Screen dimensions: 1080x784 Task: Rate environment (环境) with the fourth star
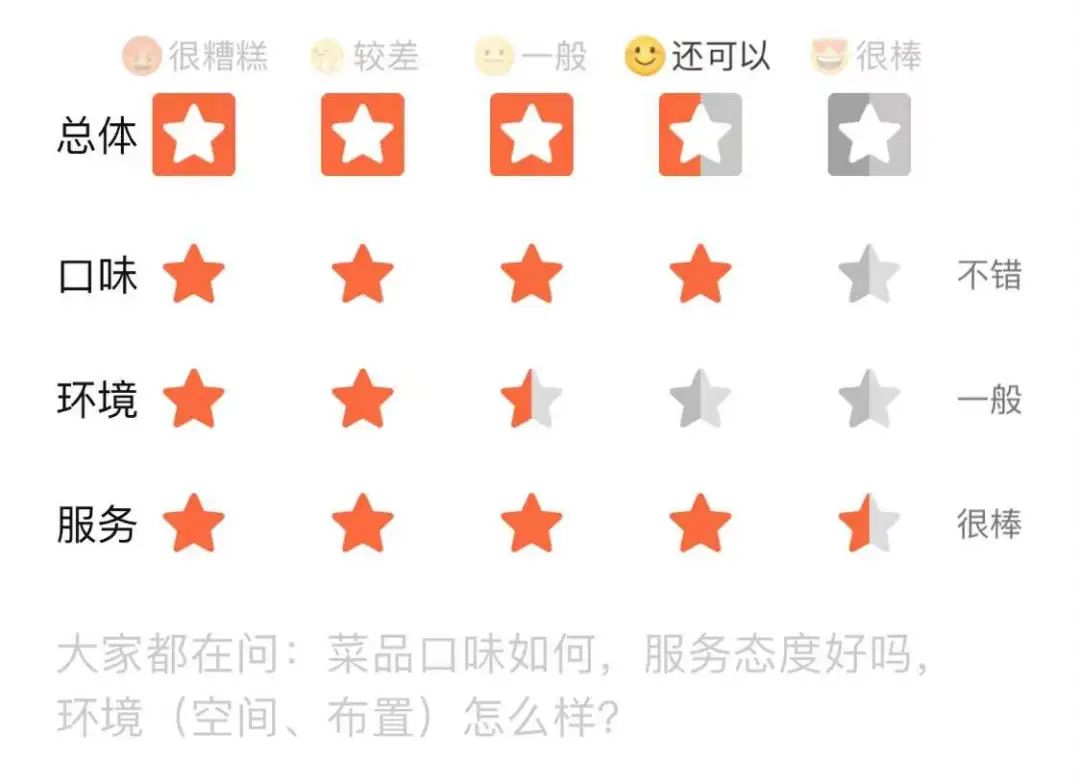(700, 399)
